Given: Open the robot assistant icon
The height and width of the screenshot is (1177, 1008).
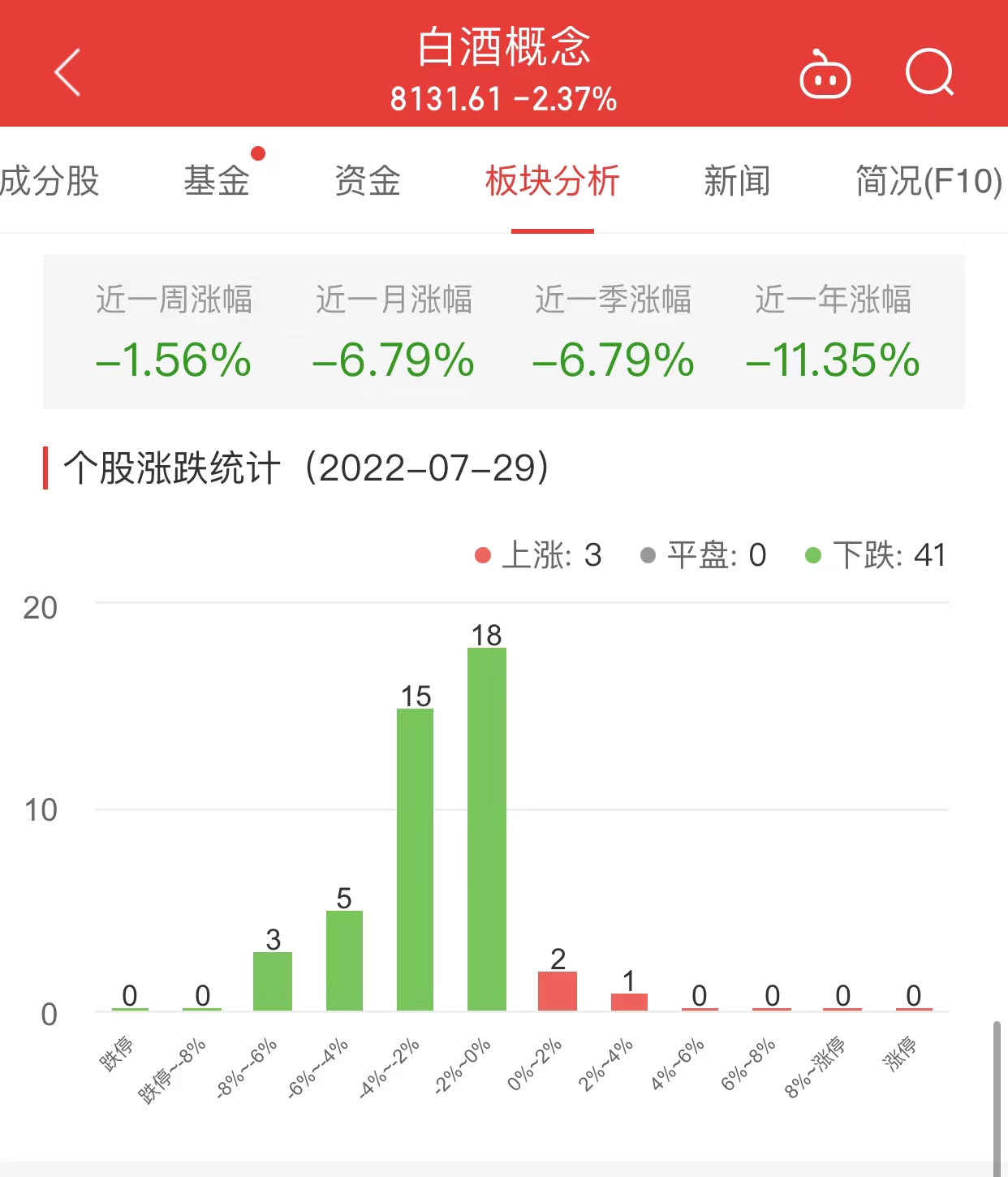Looking at the screenshot, I should tap(825, 75).
